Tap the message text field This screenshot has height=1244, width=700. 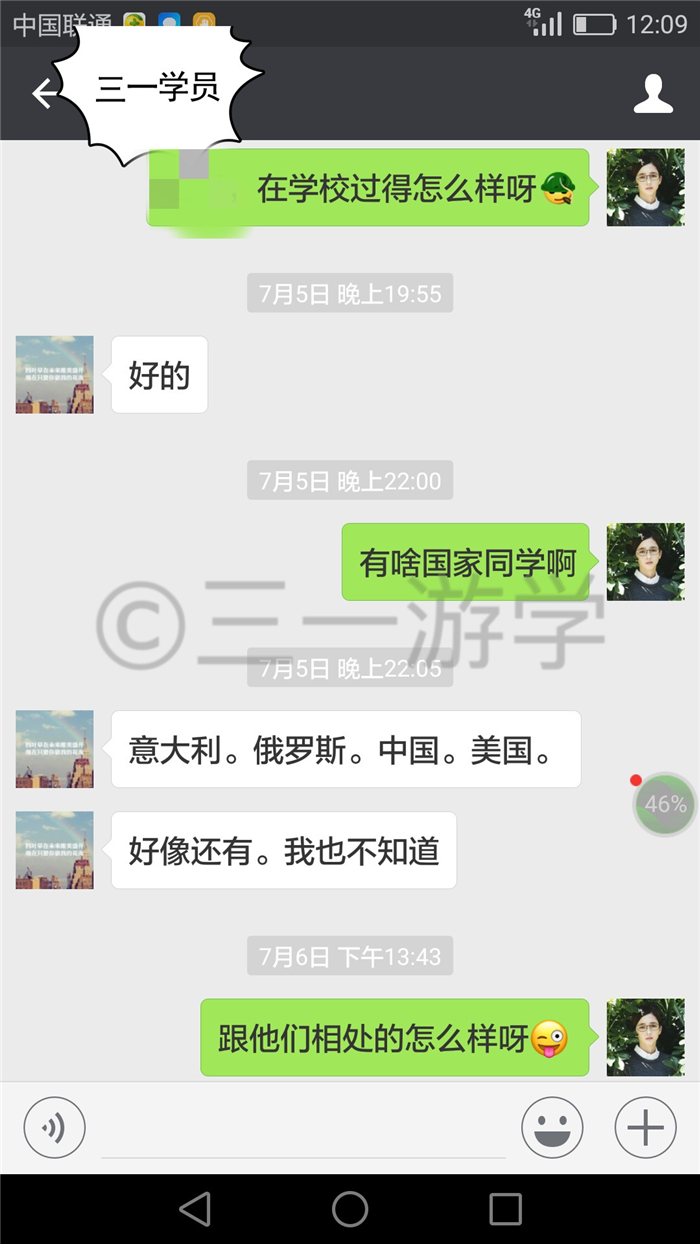(x=303, y=1130)
